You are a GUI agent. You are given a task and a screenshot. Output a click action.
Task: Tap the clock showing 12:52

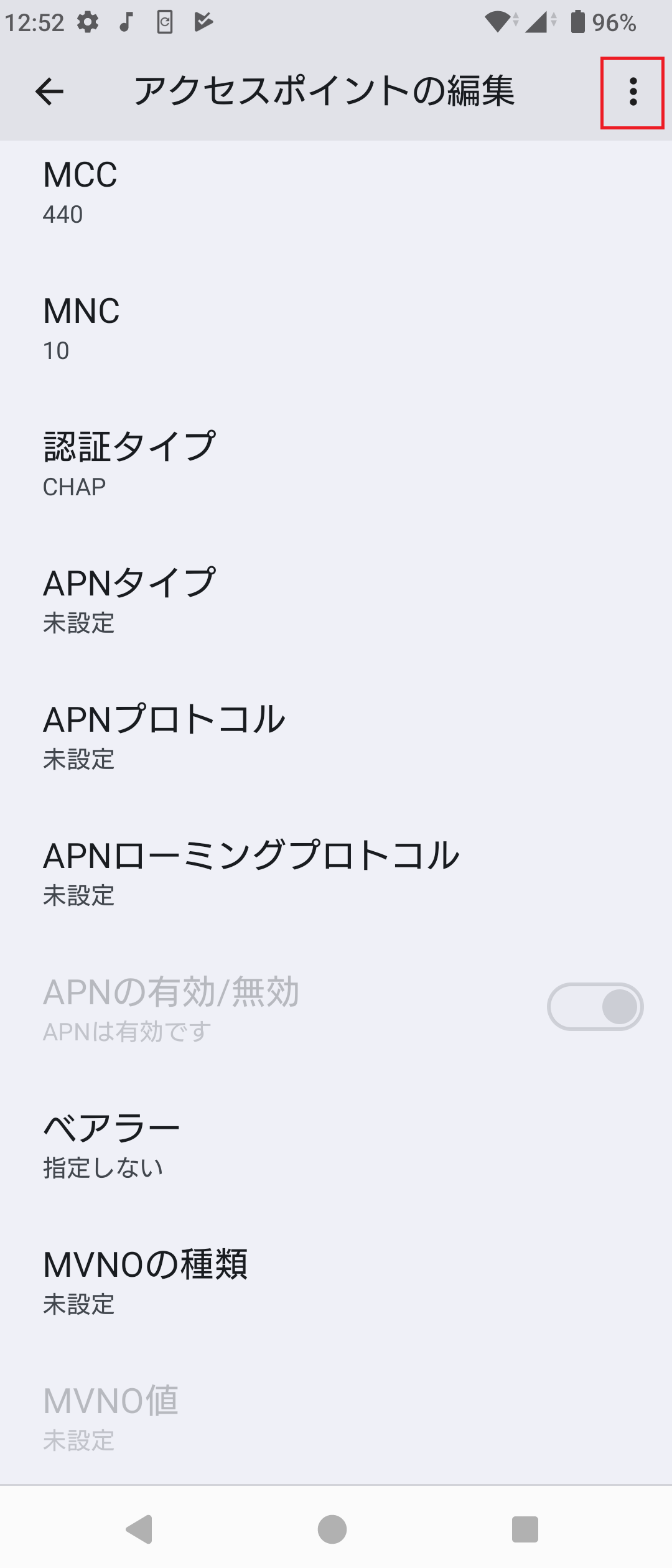35,22
